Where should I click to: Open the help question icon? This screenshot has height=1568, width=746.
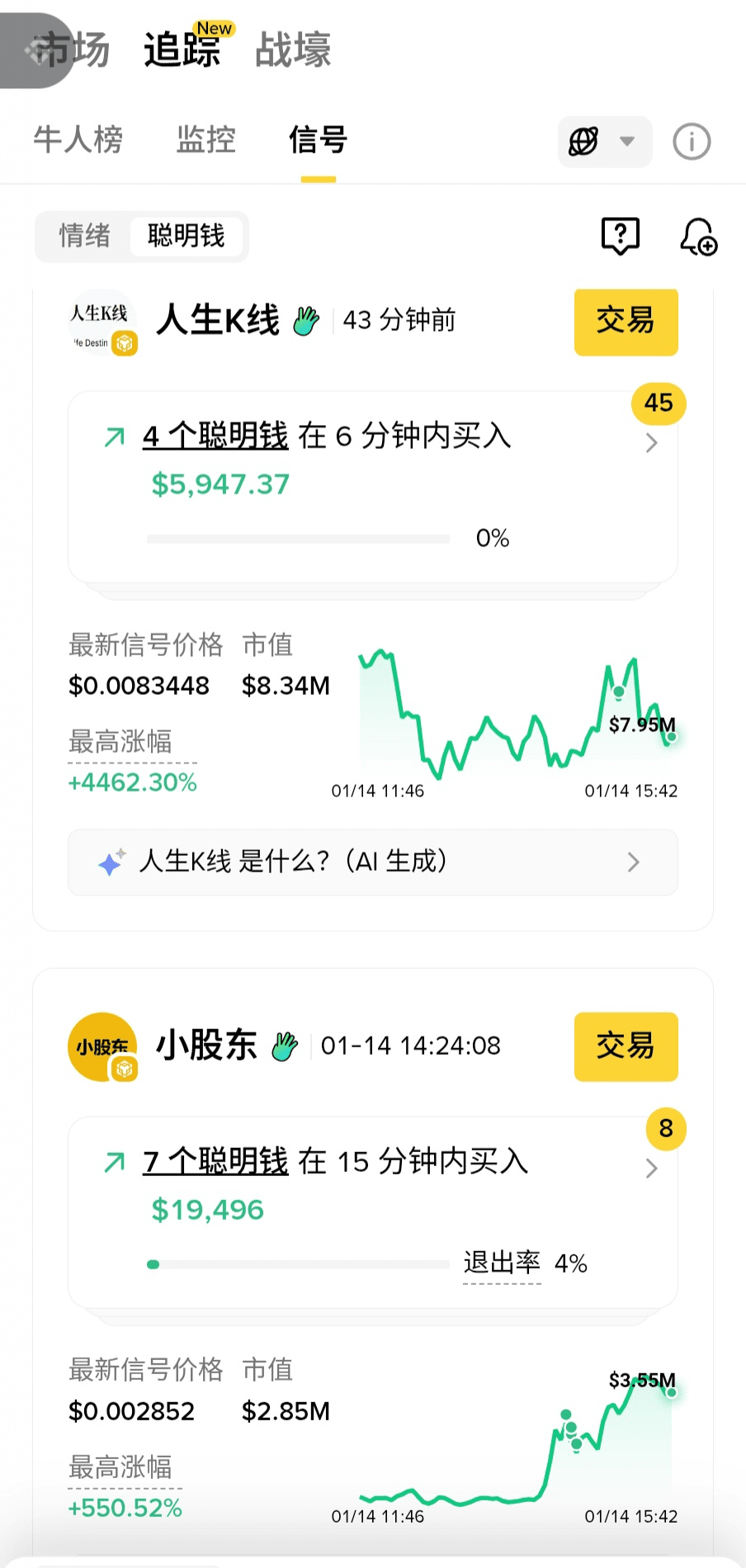click(620, 236)
